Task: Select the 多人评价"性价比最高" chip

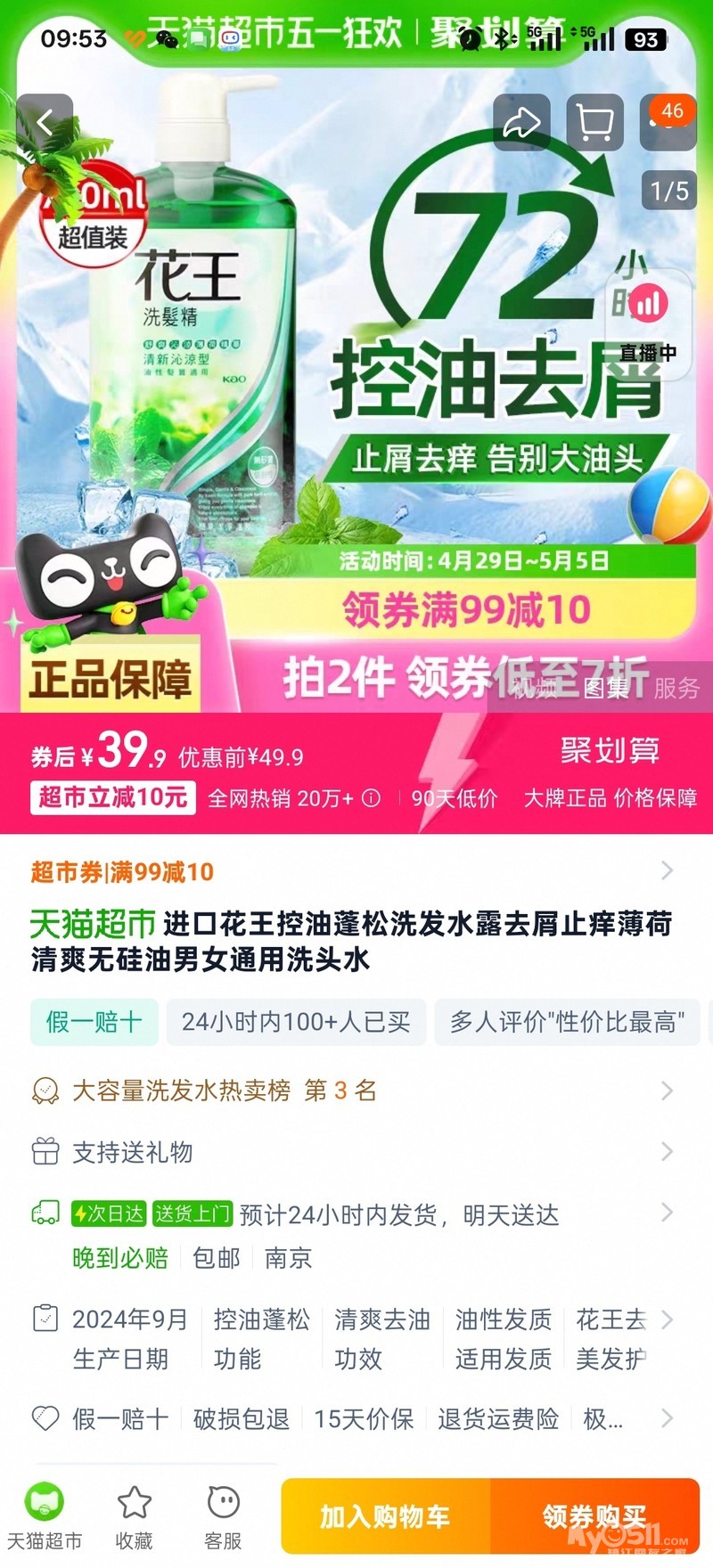Action: click(568, 1022)
